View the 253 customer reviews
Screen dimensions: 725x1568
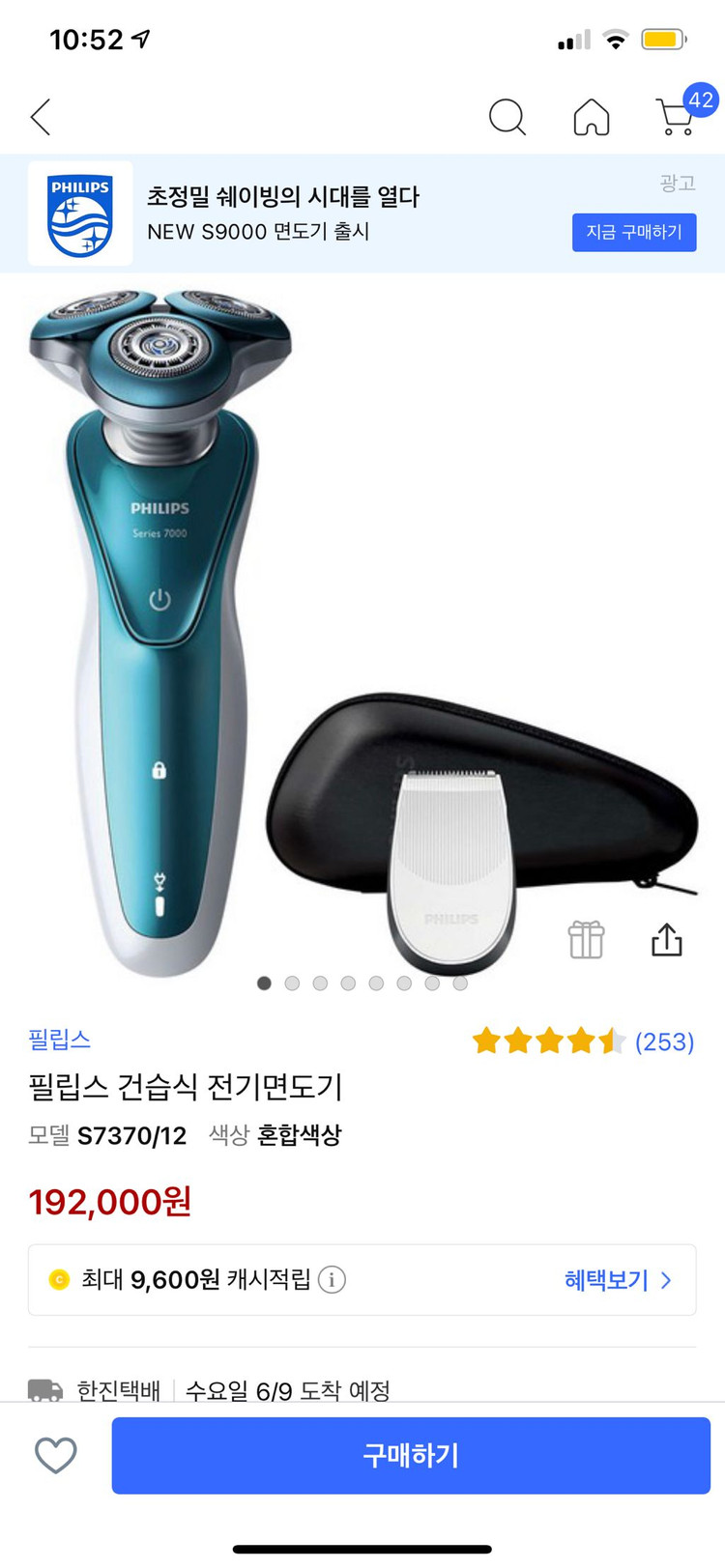click(664, 1041)
